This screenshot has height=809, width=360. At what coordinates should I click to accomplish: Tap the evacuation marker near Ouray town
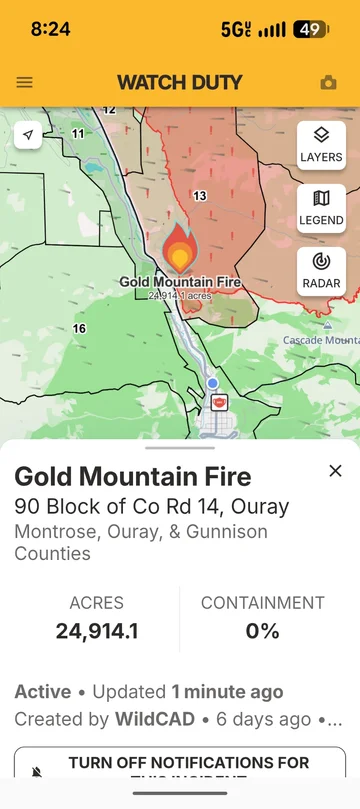point(220,402)
